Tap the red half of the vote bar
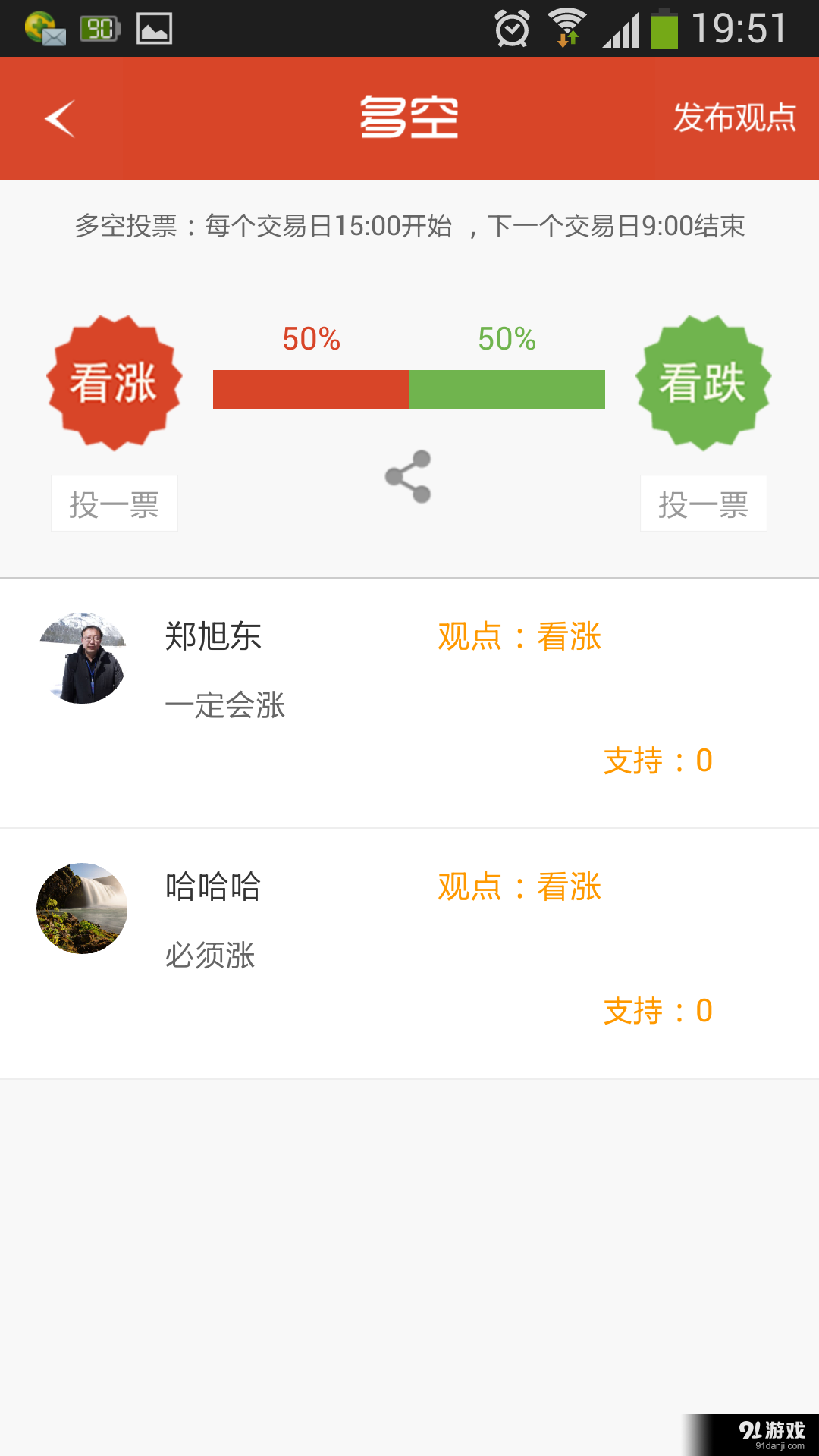This screenshot has width=819, height=1456. point(311,389)
